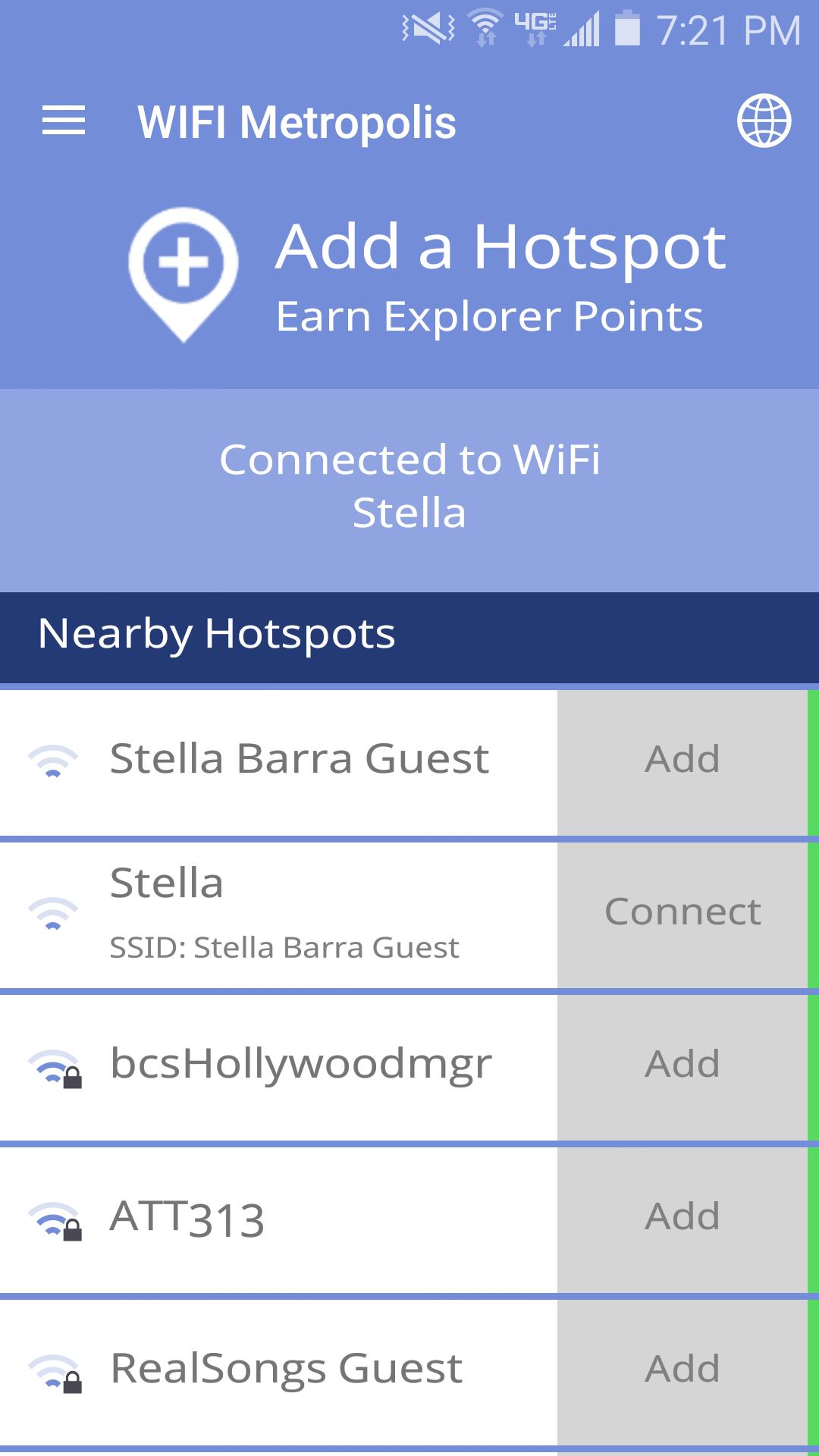
Task: Tap the 4G LTE indicator in status bar
Action: (x=535, y=27)
